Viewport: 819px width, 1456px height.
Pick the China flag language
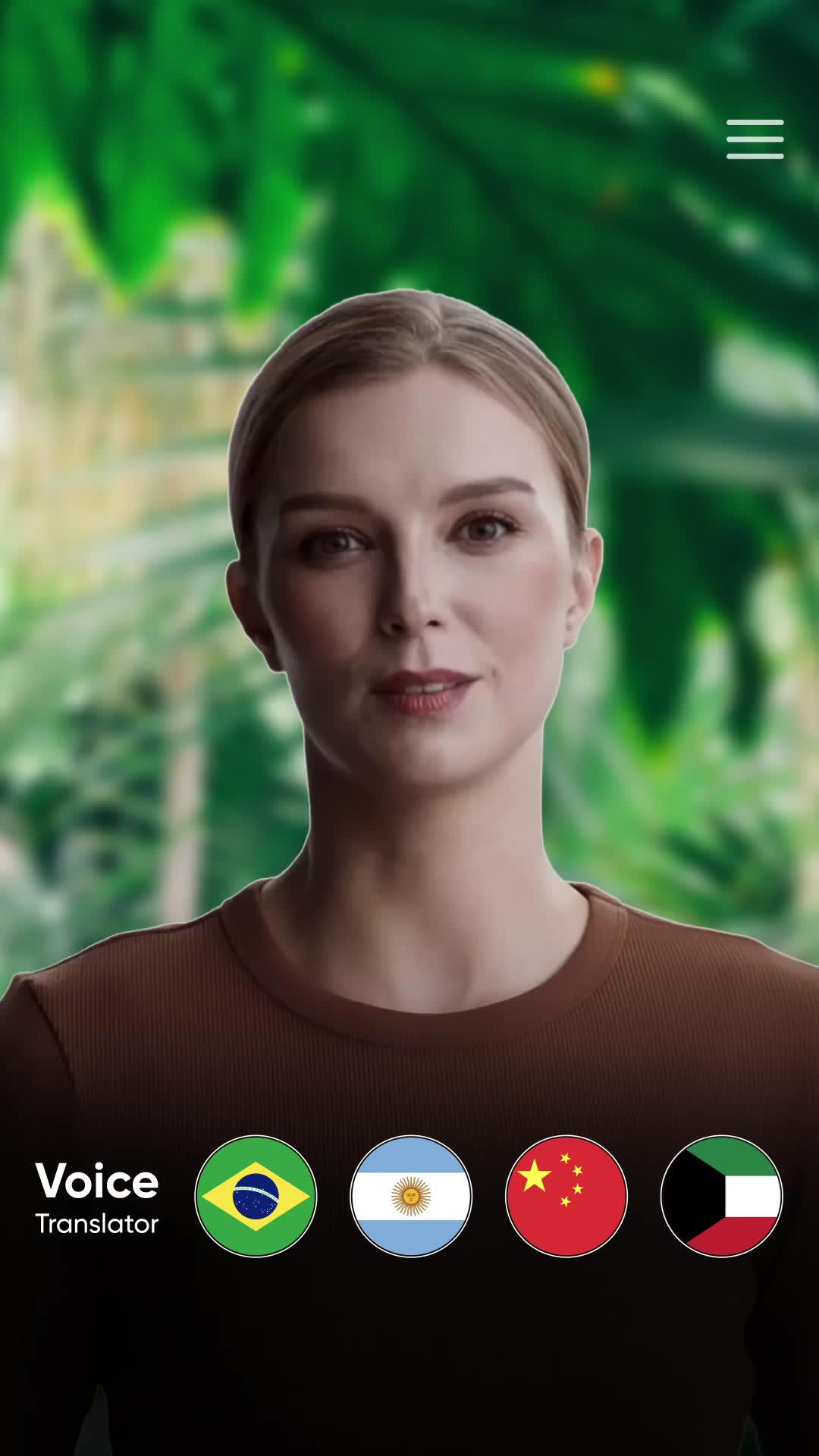[x=566, y=1196]
